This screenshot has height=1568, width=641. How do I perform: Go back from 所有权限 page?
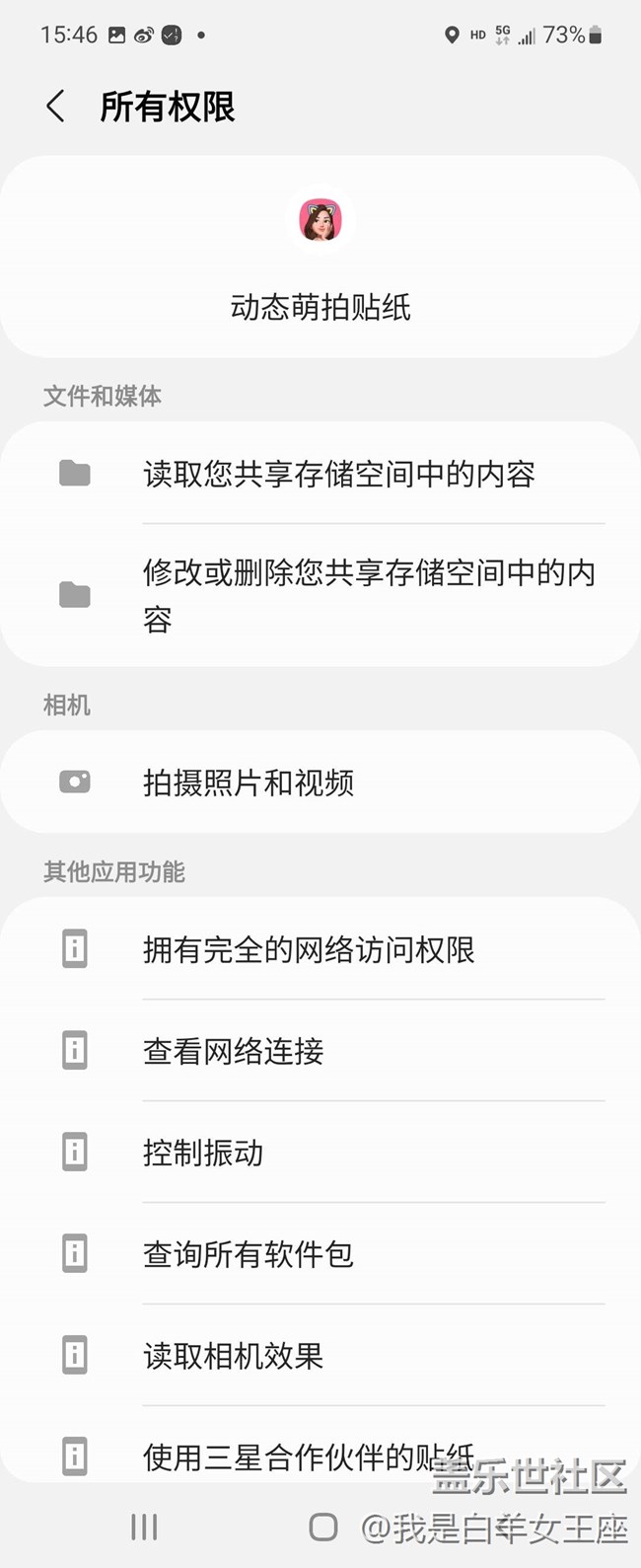(56, 107)
